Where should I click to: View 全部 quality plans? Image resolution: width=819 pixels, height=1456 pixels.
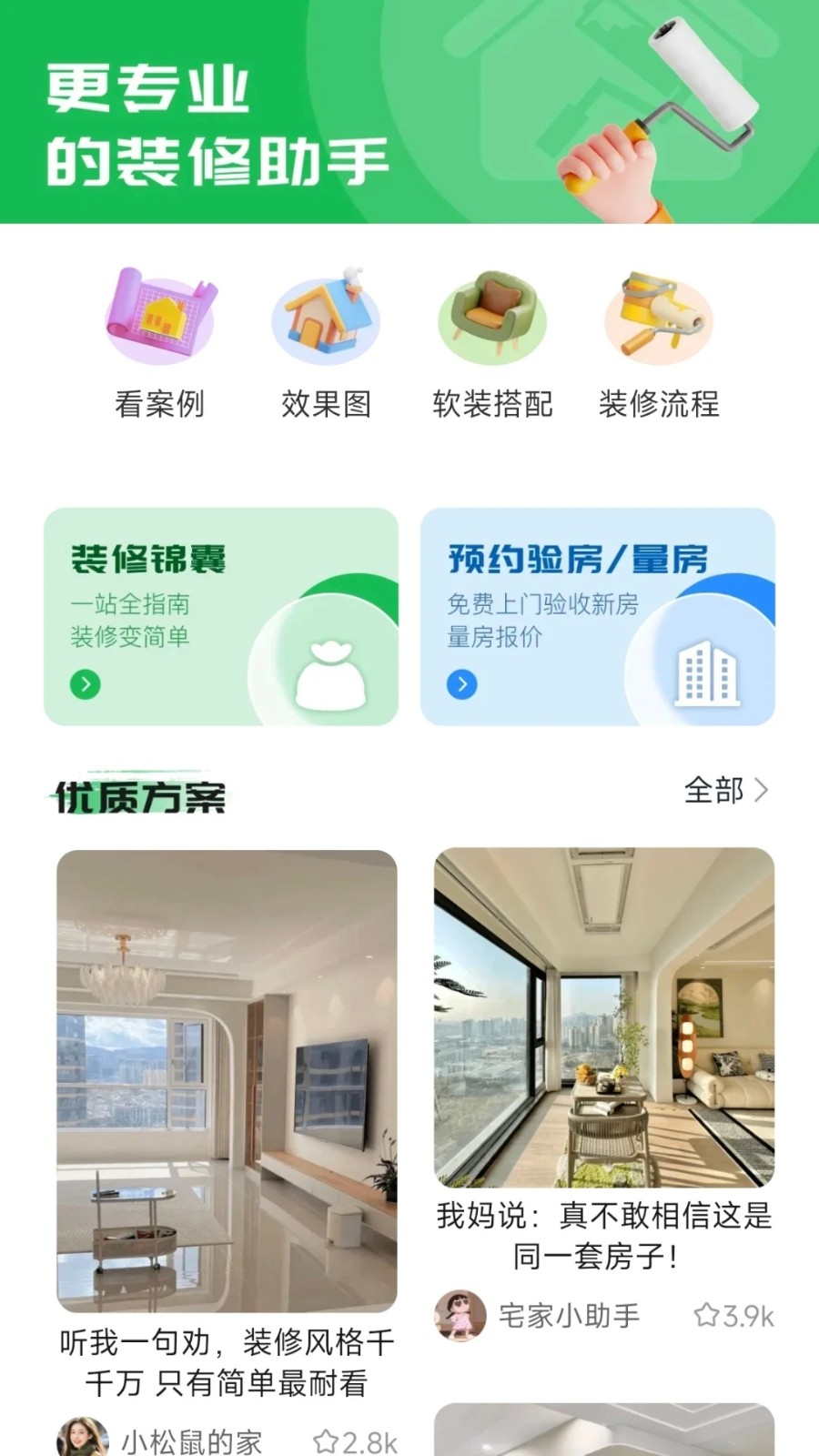(726, 790)
